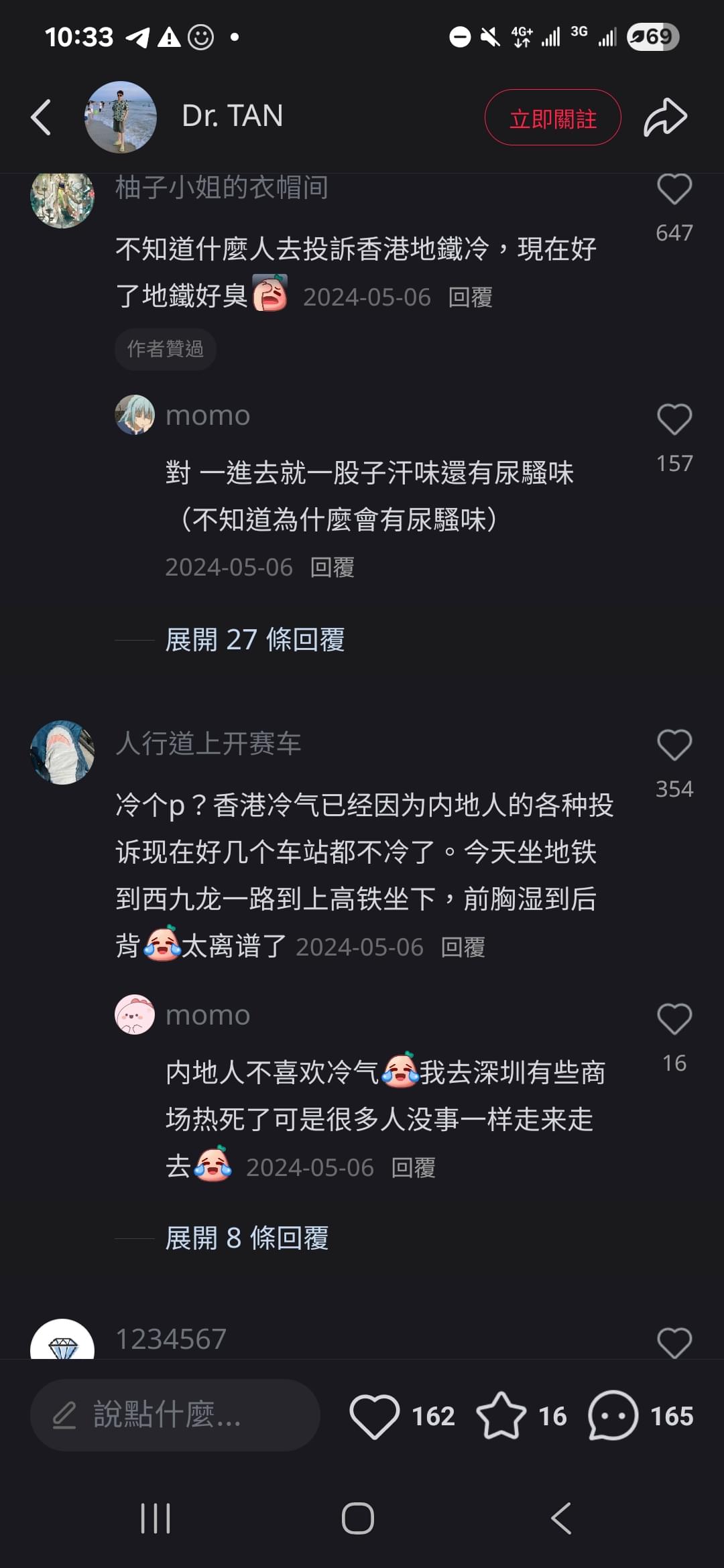The image size is (724, 1568).
Task: Like the comment by 1234567
Action: click(x=674, y=1343)
